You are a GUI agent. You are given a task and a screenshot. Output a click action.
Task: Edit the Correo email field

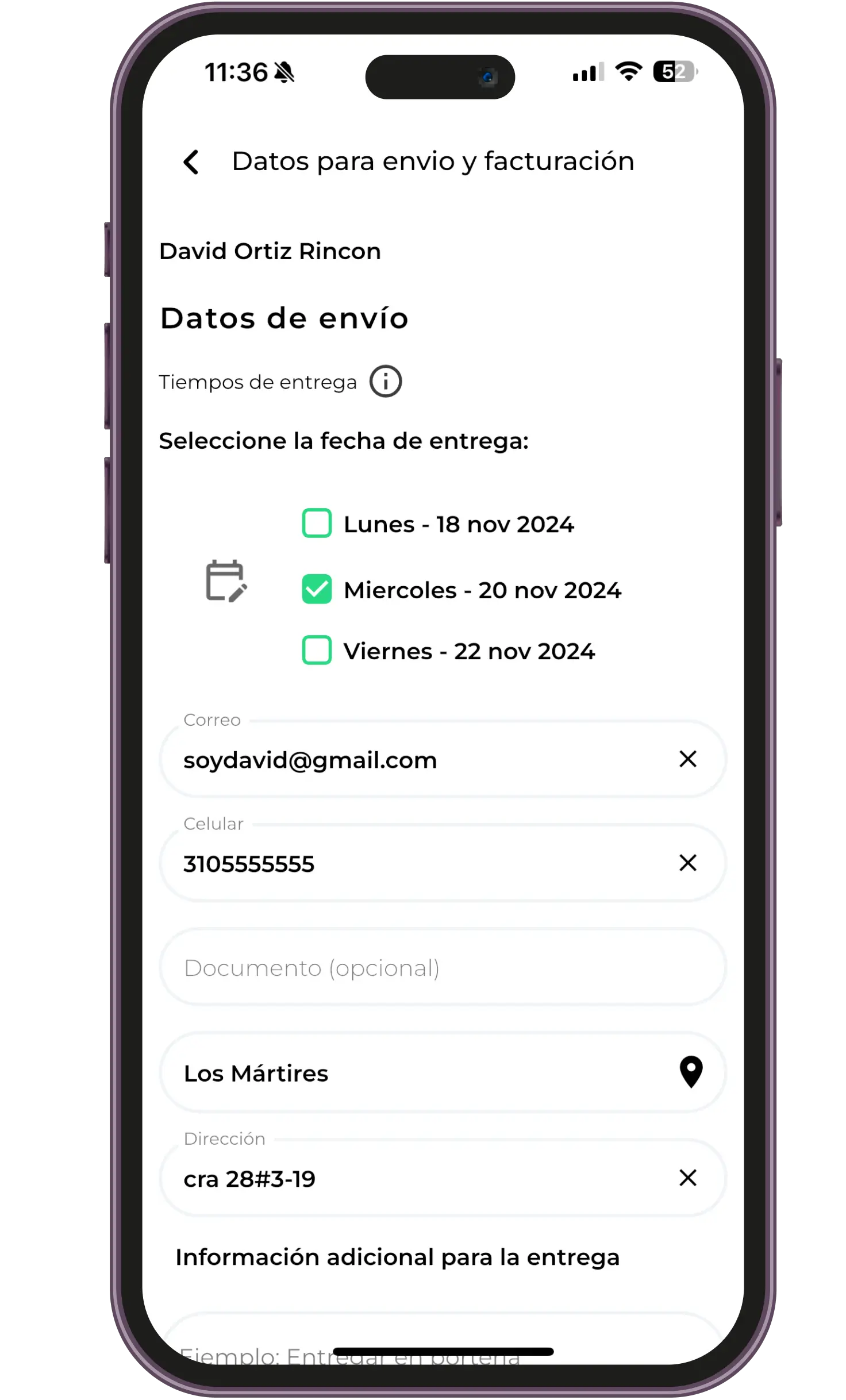point(402,760)
